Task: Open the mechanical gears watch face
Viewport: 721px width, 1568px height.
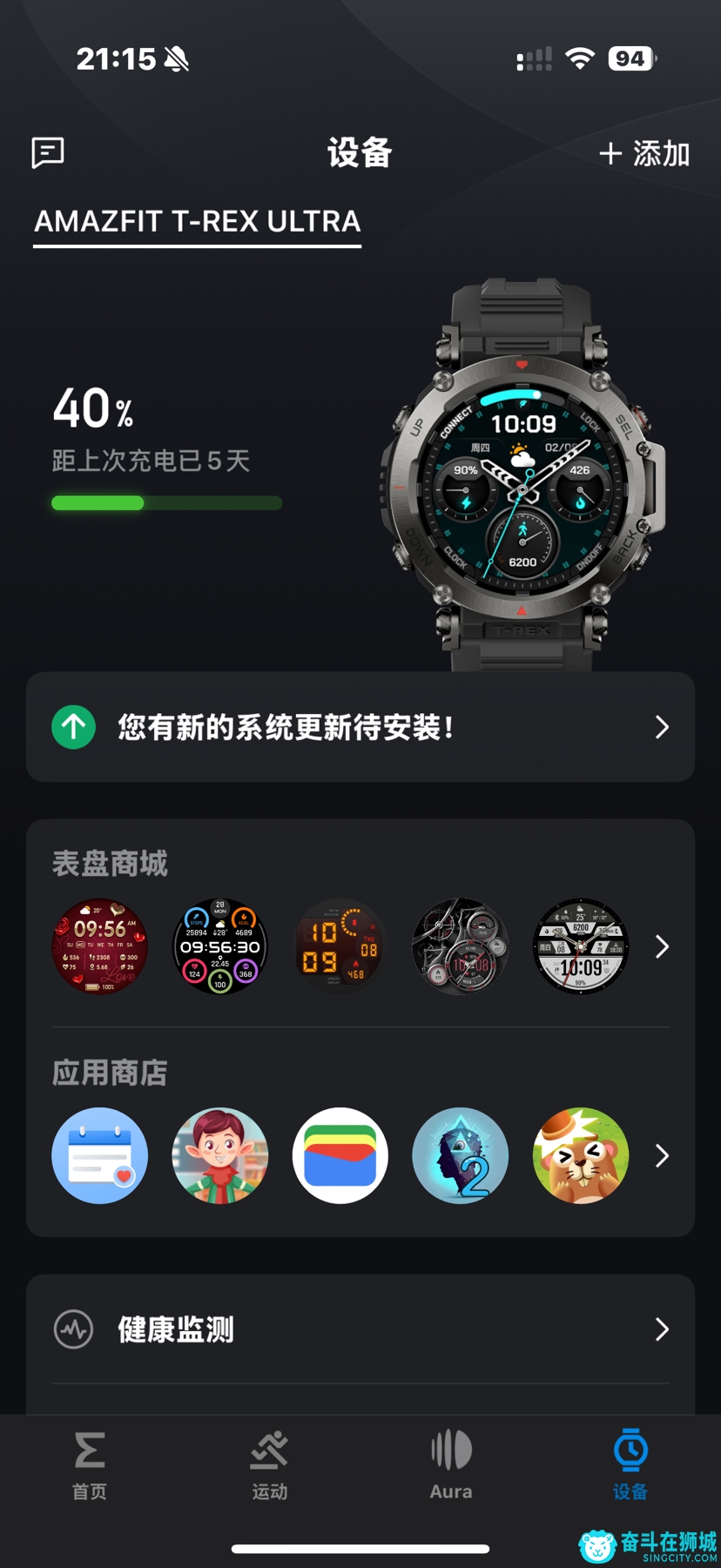Action: pos(461,946)
